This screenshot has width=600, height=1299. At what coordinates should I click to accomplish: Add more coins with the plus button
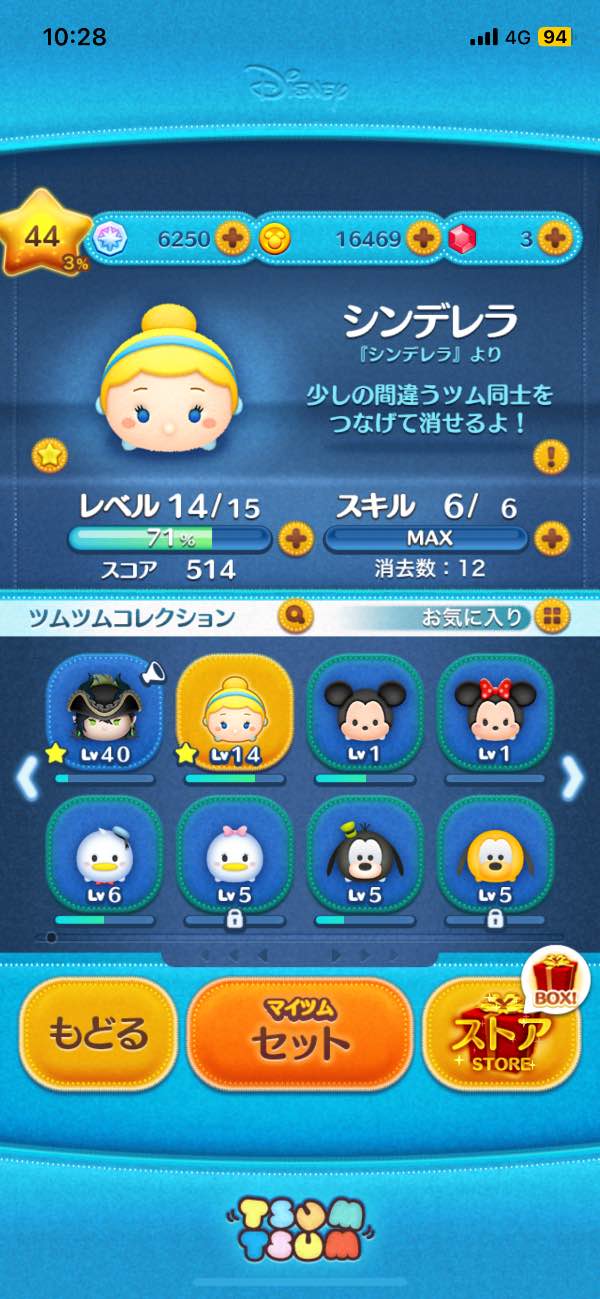pyautogui.click(x=423, y=238)
